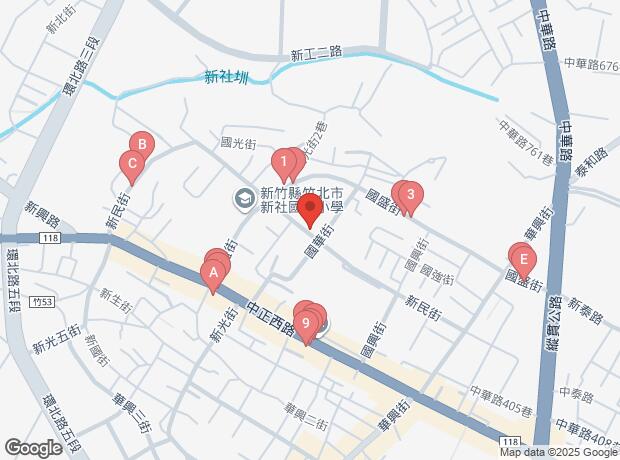Open map marker E
This screenshot has height=460, width=620.
pos(522,258)
